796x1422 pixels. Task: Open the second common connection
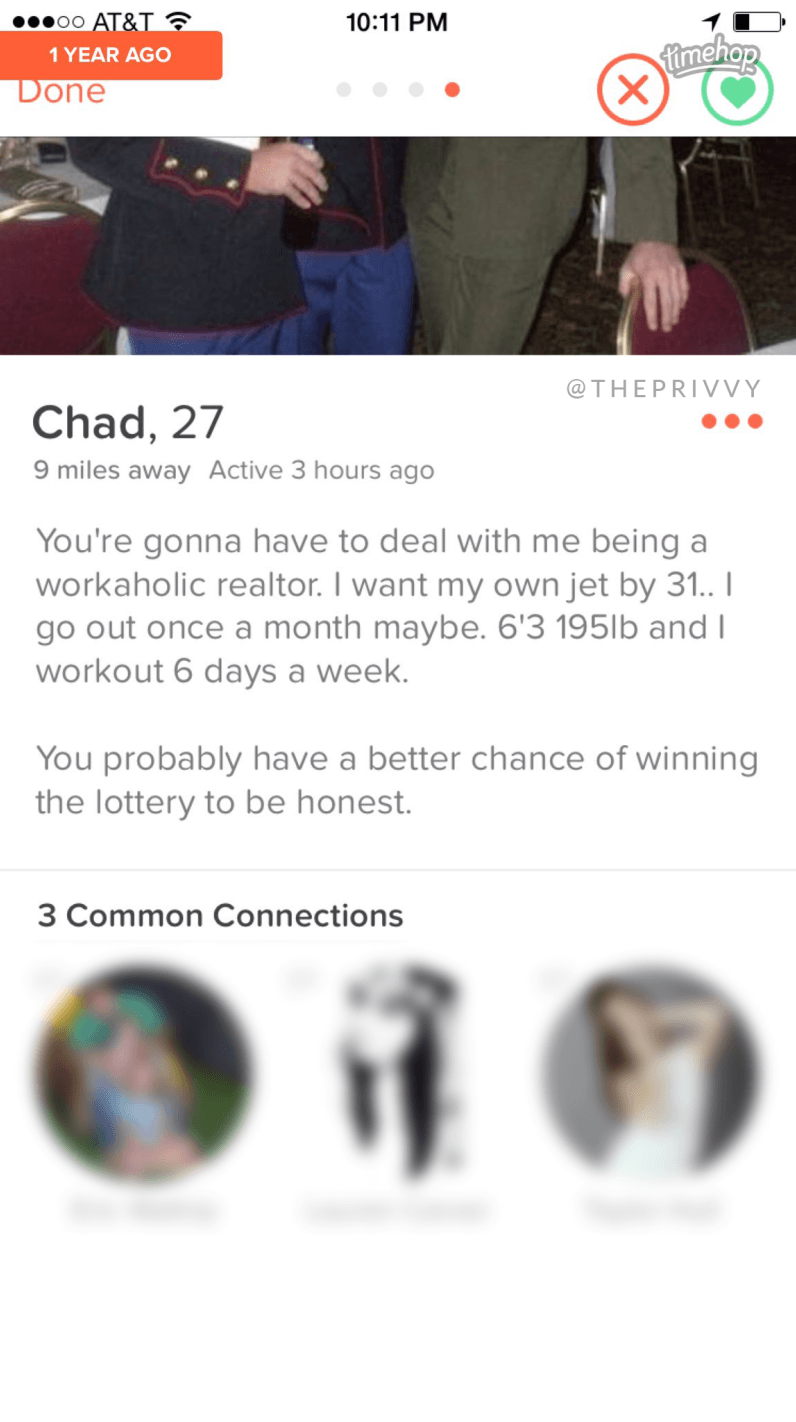pos(397,1073)
